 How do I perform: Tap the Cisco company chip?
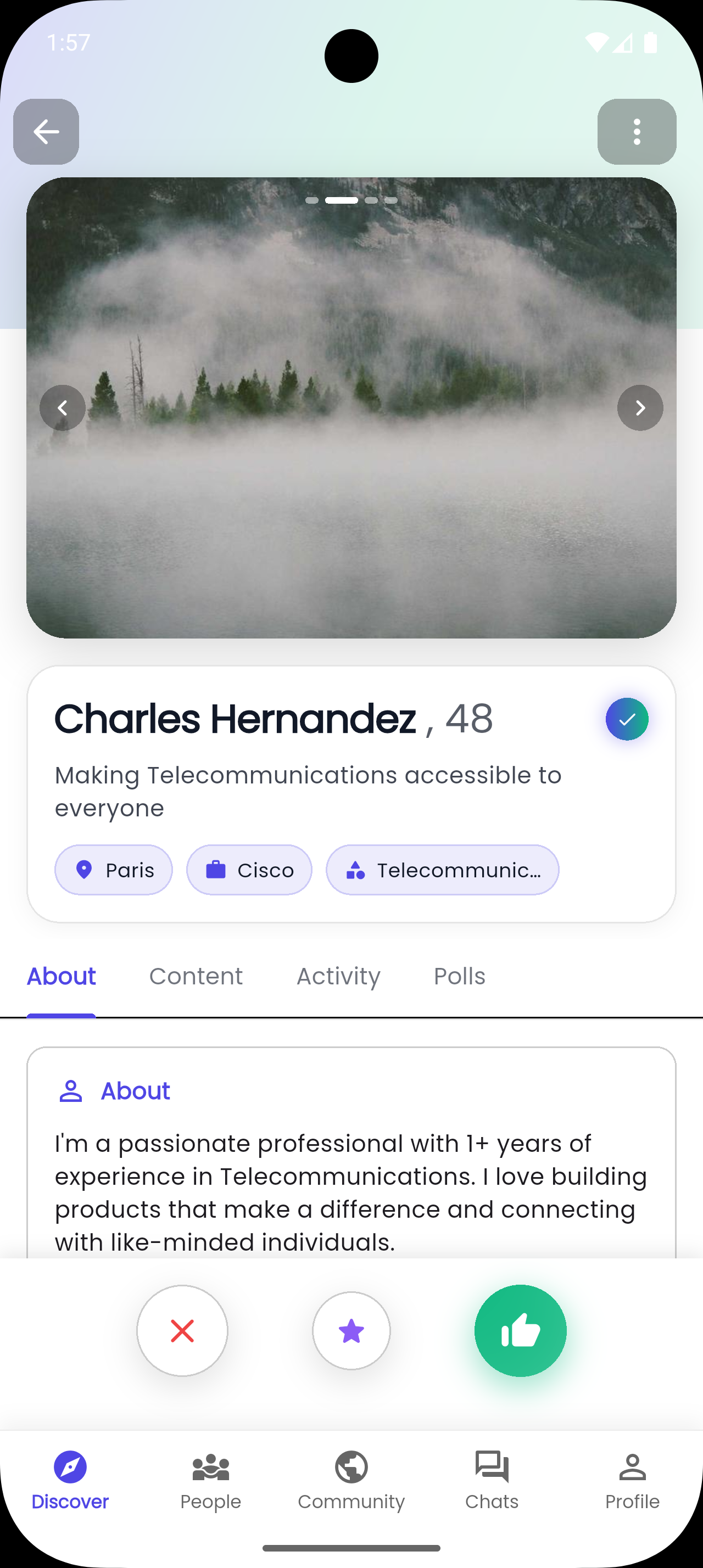pos(249,870)
